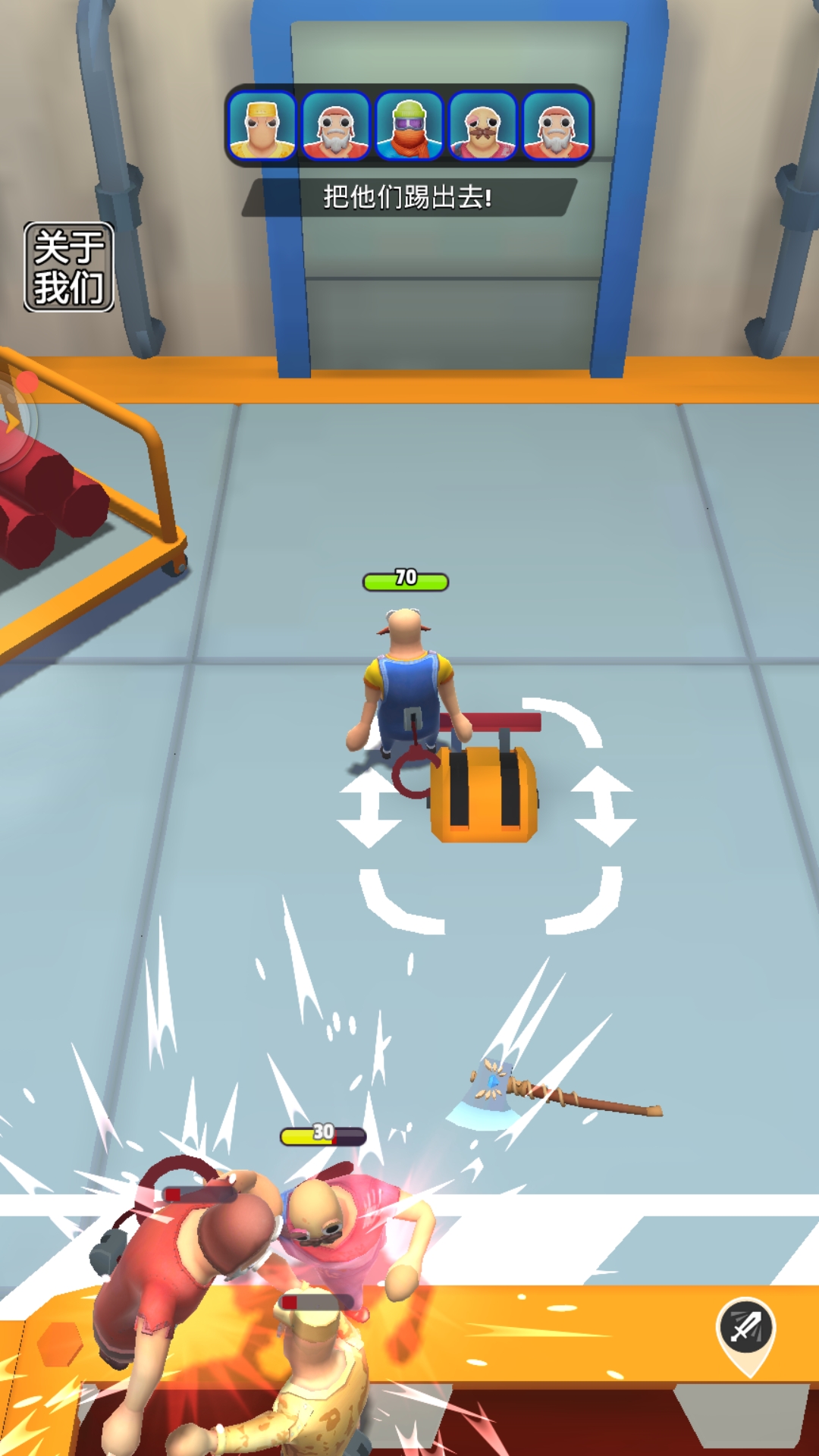Open the 关于我们 (About Us) button

[69, 267]
